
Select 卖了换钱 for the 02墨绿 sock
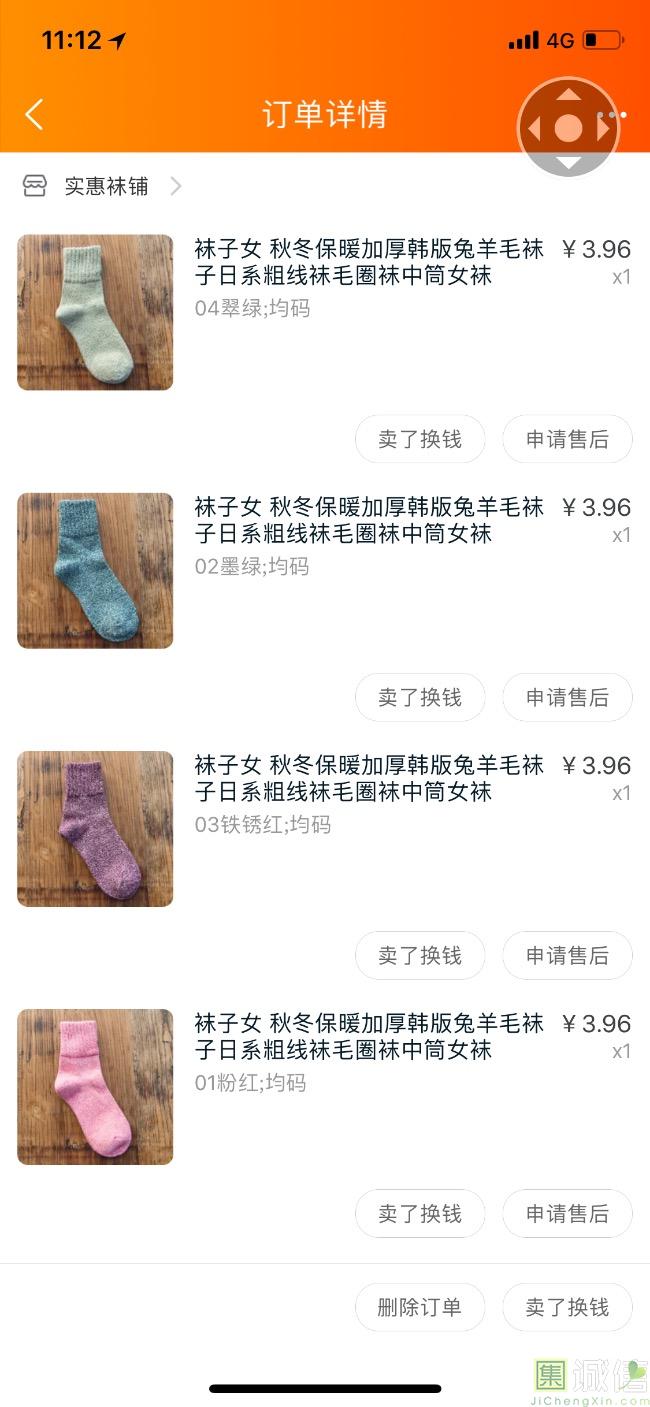420,697
